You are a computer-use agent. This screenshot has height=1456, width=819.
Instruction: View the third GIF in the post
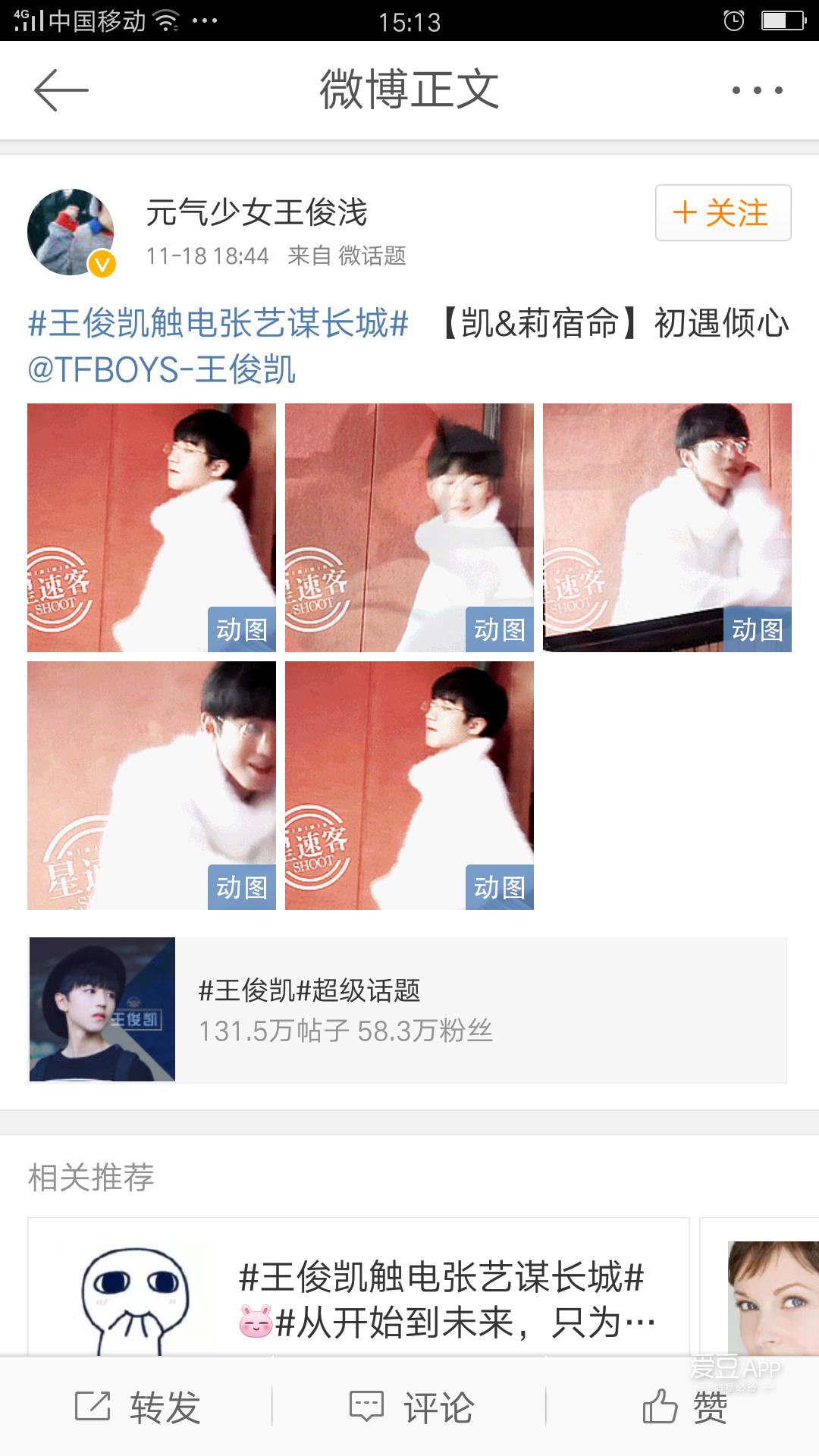click(667, 528)
